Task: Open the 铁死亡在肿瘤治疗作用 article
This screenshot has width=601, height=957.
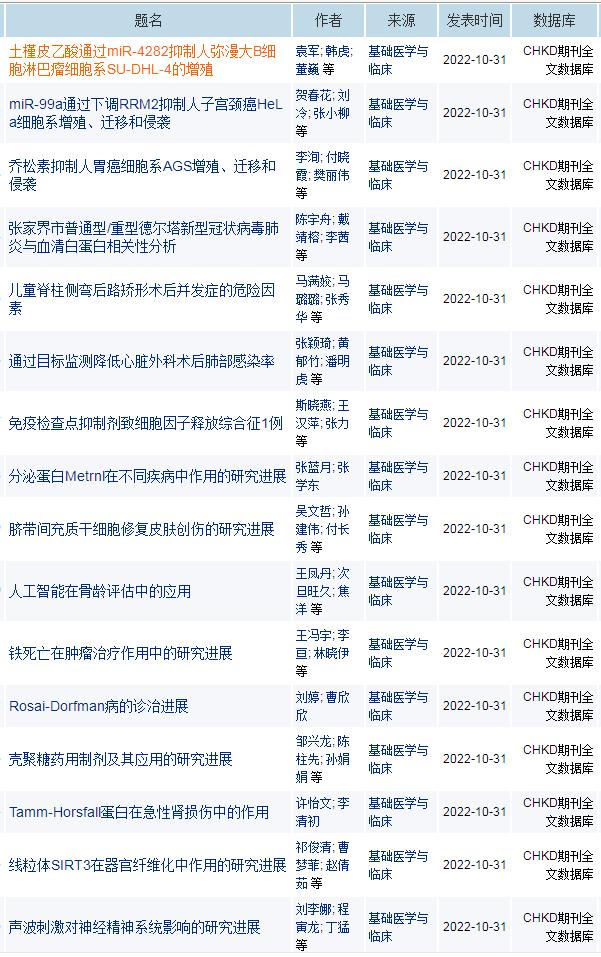Action: click(120, 653)
